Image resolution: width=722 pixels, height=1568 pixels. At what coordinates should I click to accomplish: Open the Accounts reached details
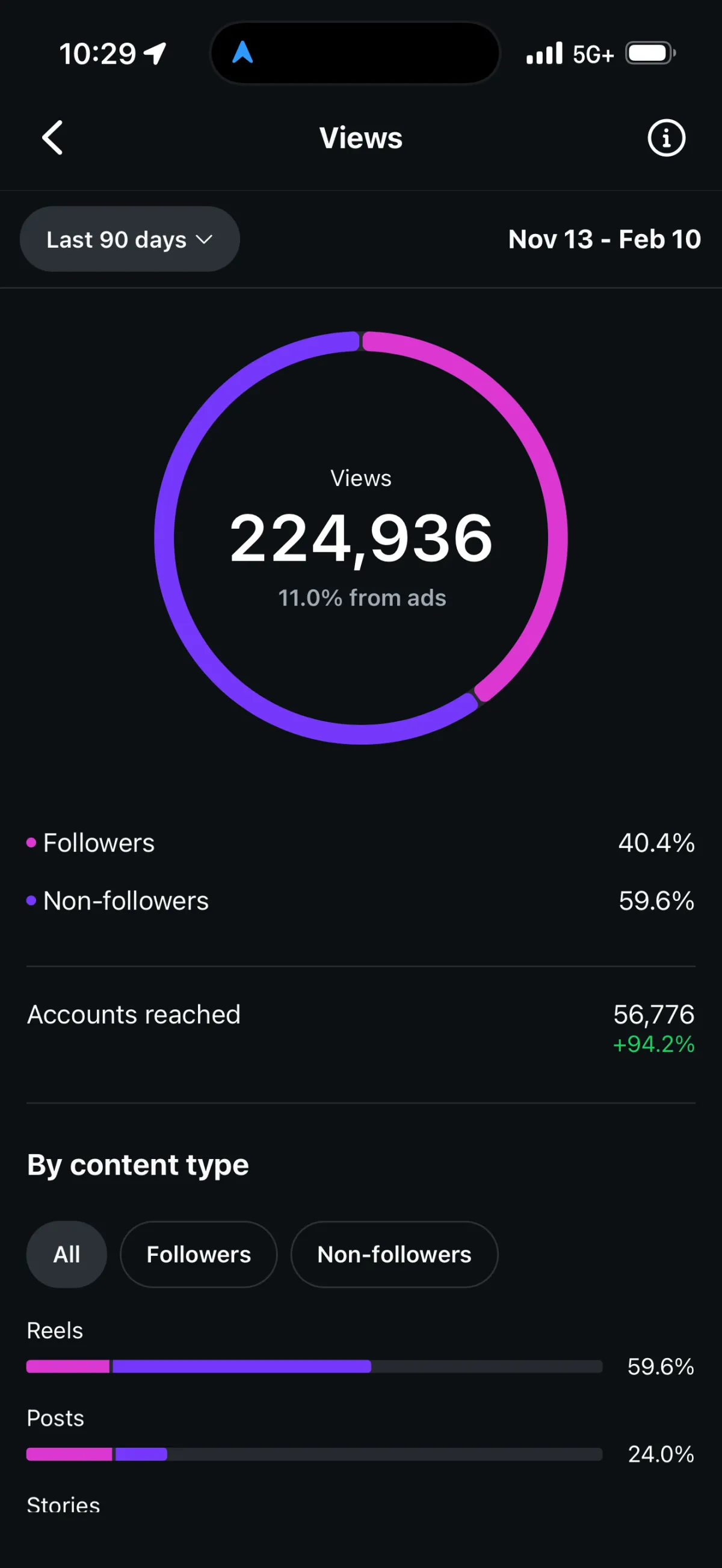click(361, 1028)
